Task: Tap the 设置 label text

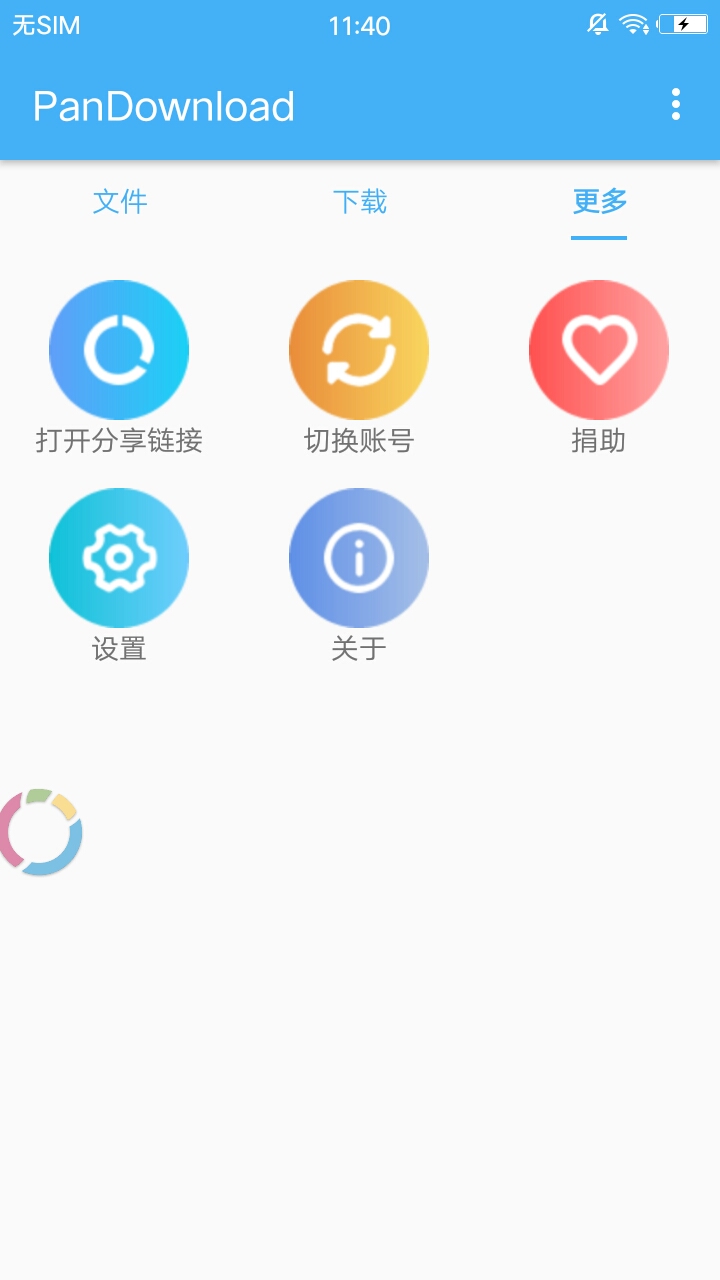Action: coord(119,649)
